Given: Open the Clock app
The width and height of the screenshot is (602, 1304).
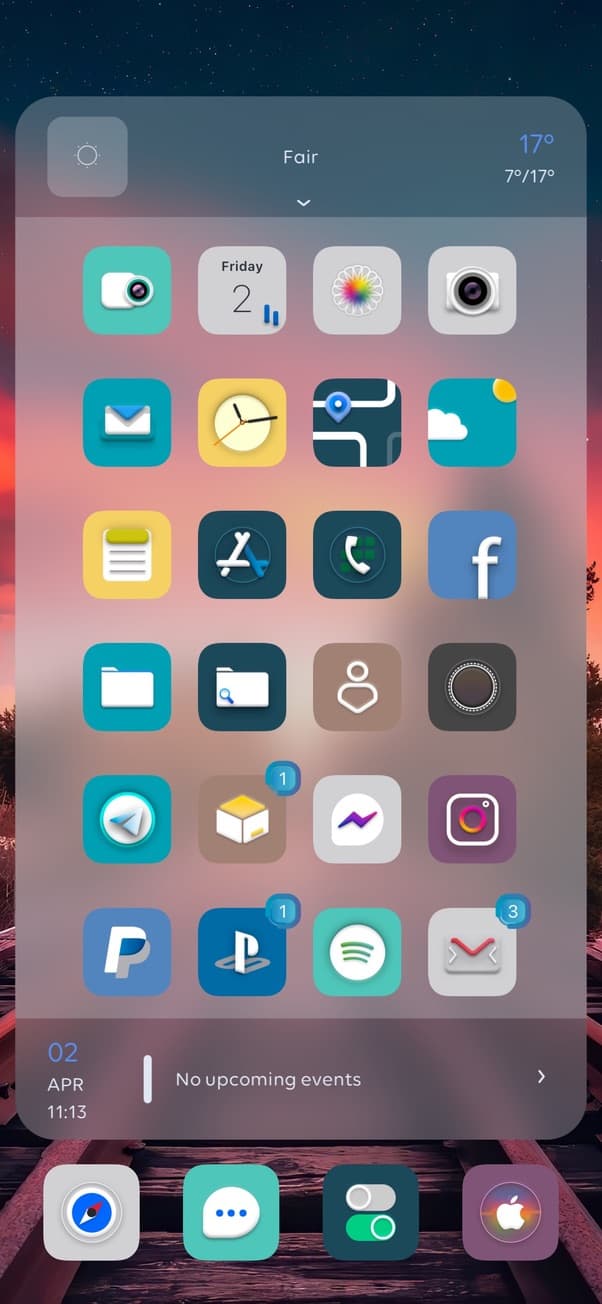Looking at the screenshot, I should [242, 422].
